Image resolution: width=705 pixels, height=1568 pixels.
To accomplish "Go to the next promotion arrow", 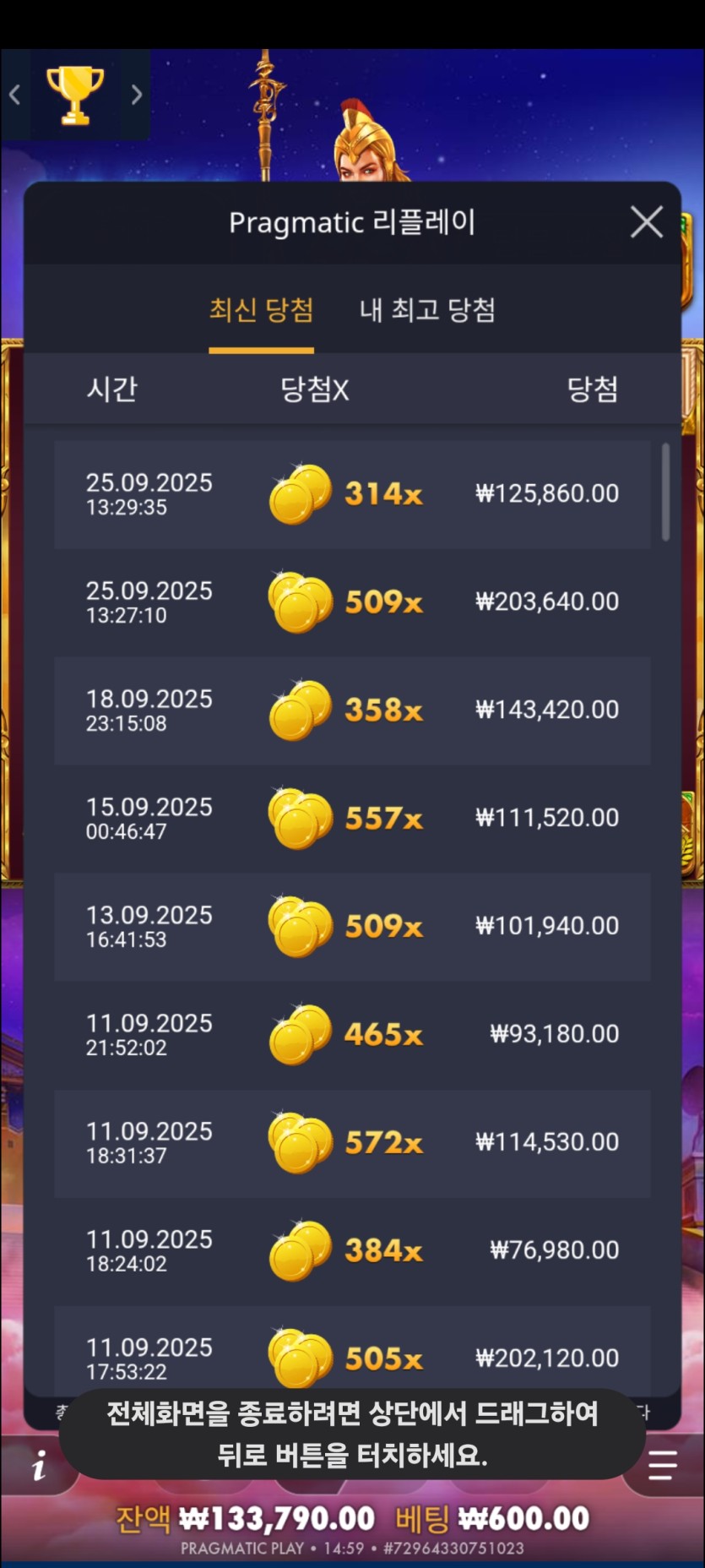I will [x=137, y=95].
